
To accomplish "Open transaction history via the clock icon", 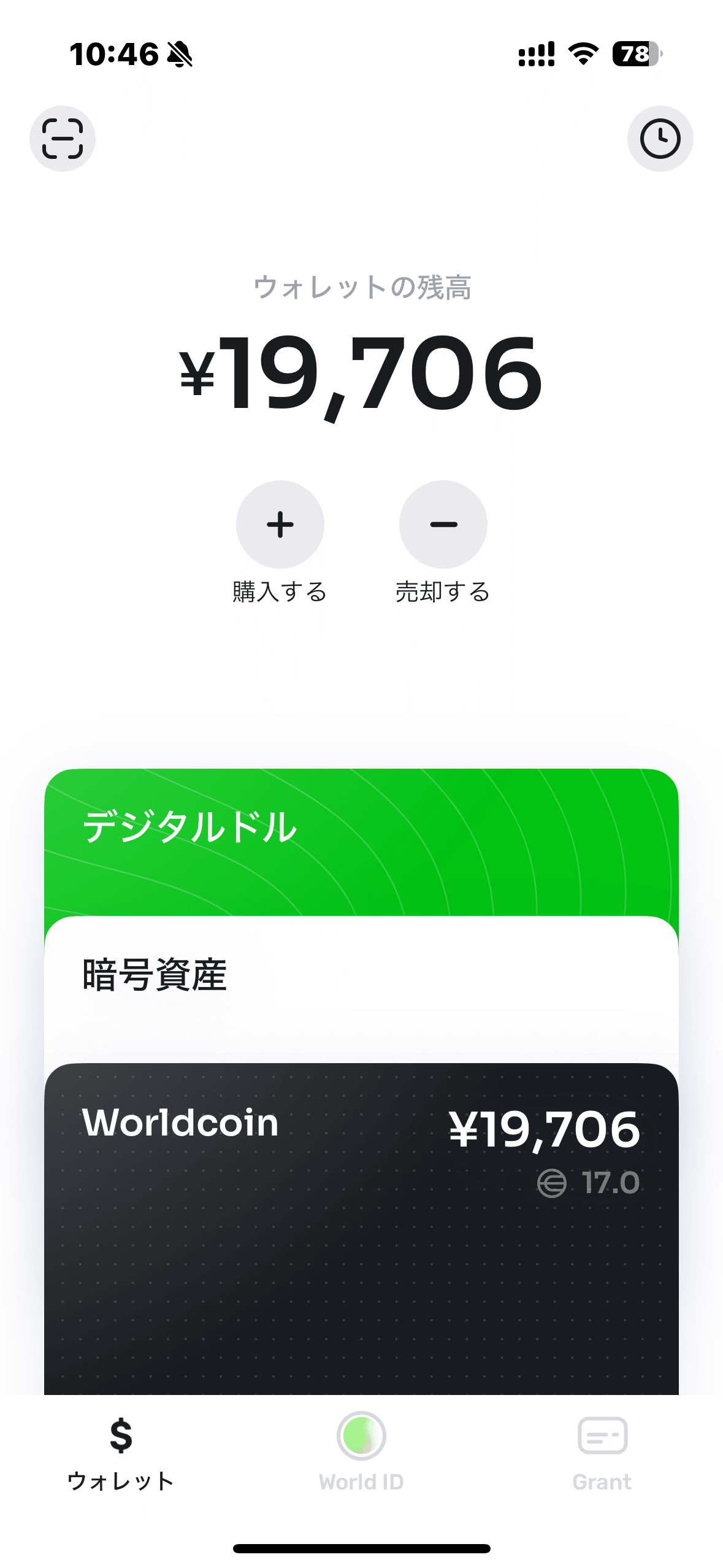I will point(660,138).
